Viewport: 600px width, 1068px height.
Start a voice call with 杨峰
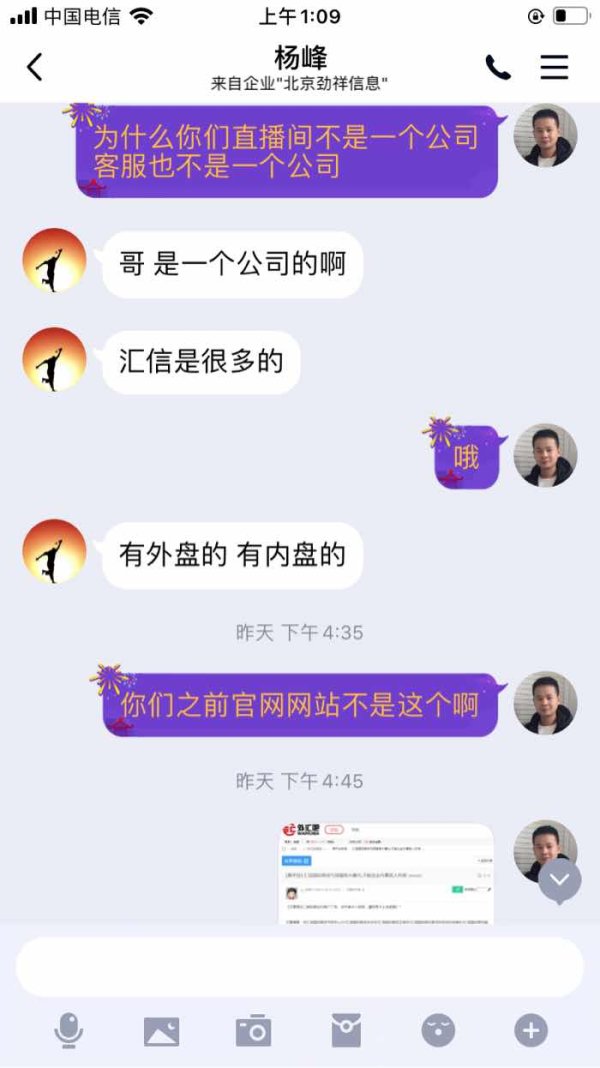coord(497,67)
